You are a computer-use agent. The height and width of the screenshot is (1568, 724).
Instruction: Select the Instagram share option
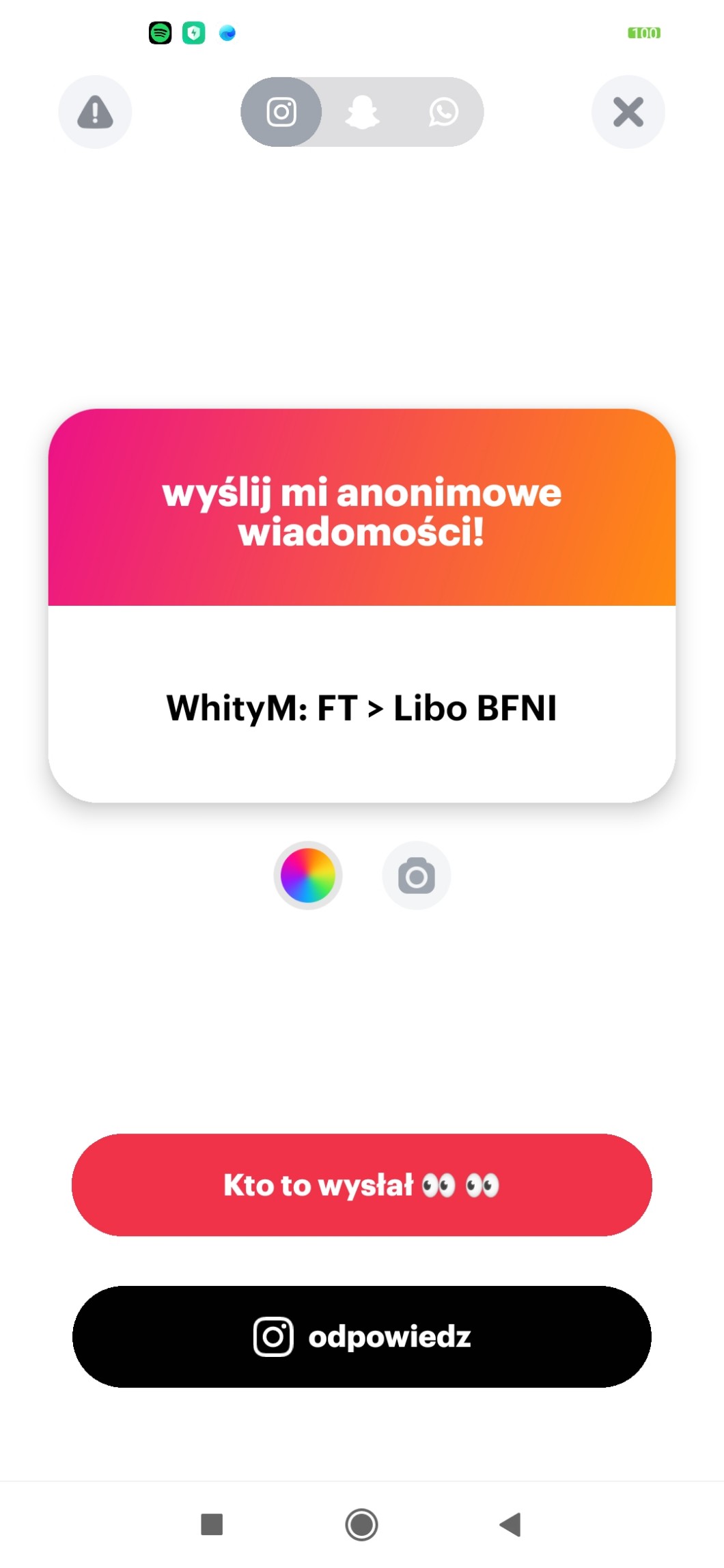coord(281,112)
